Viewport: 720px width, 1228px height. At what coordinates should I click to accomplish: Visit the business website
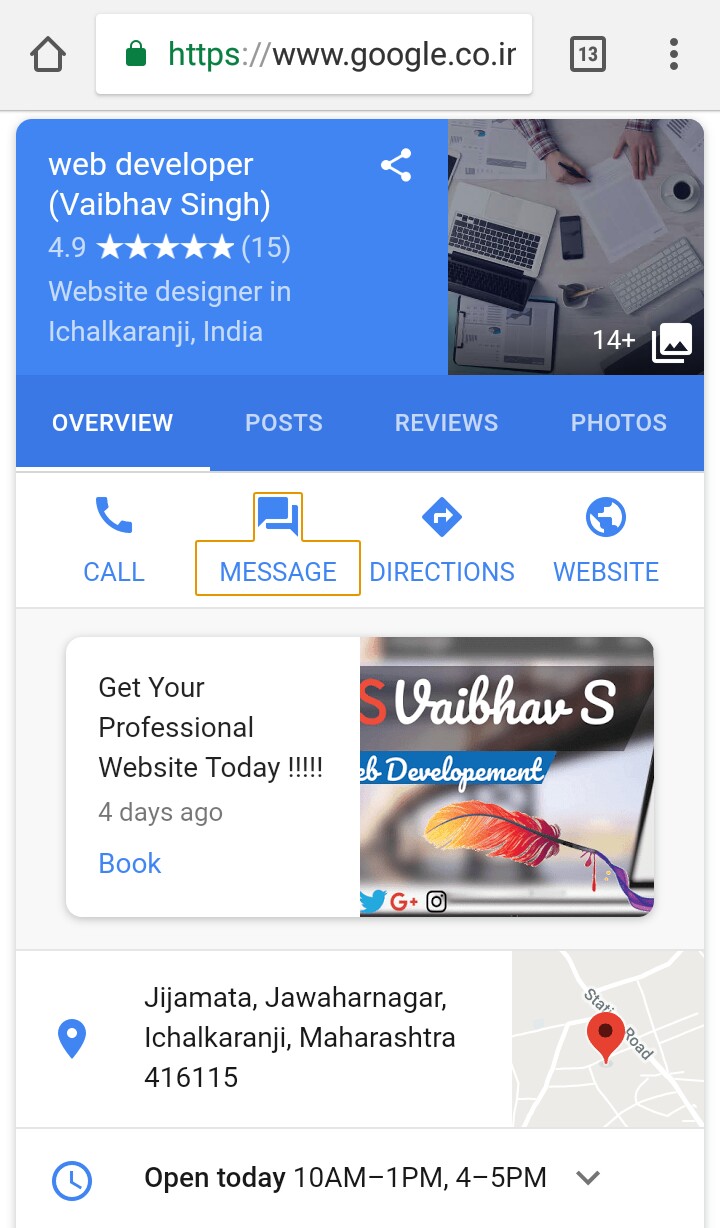pyautogui.click(x=606, y=541)
